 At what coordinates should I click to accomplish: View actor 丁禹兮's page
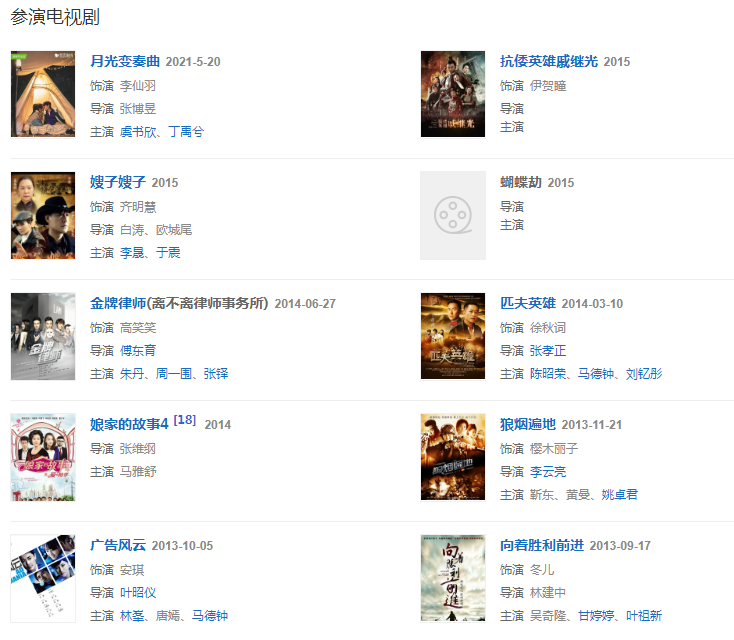186,132
